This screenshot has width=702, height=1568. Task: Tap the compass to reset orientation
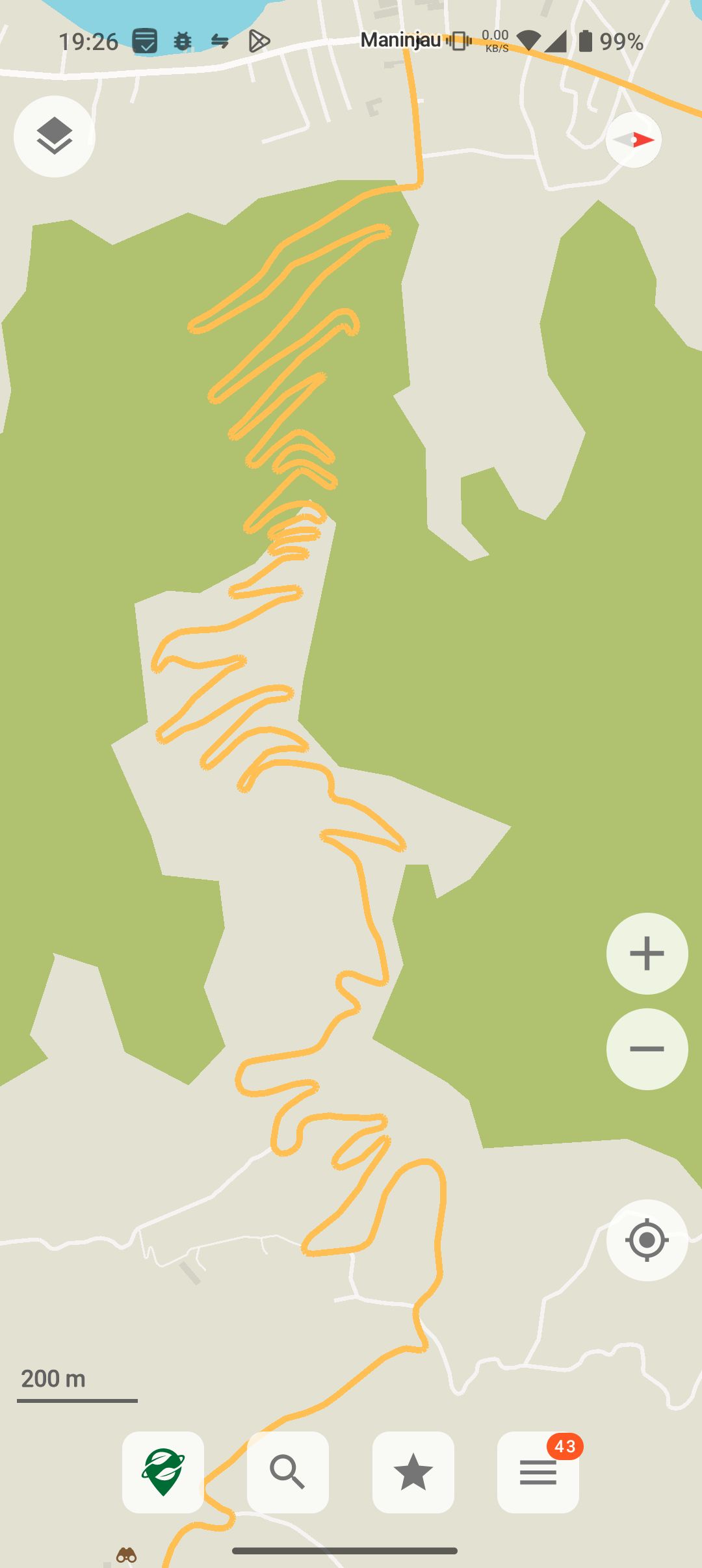pyautogui.click(x=633, y=140)
